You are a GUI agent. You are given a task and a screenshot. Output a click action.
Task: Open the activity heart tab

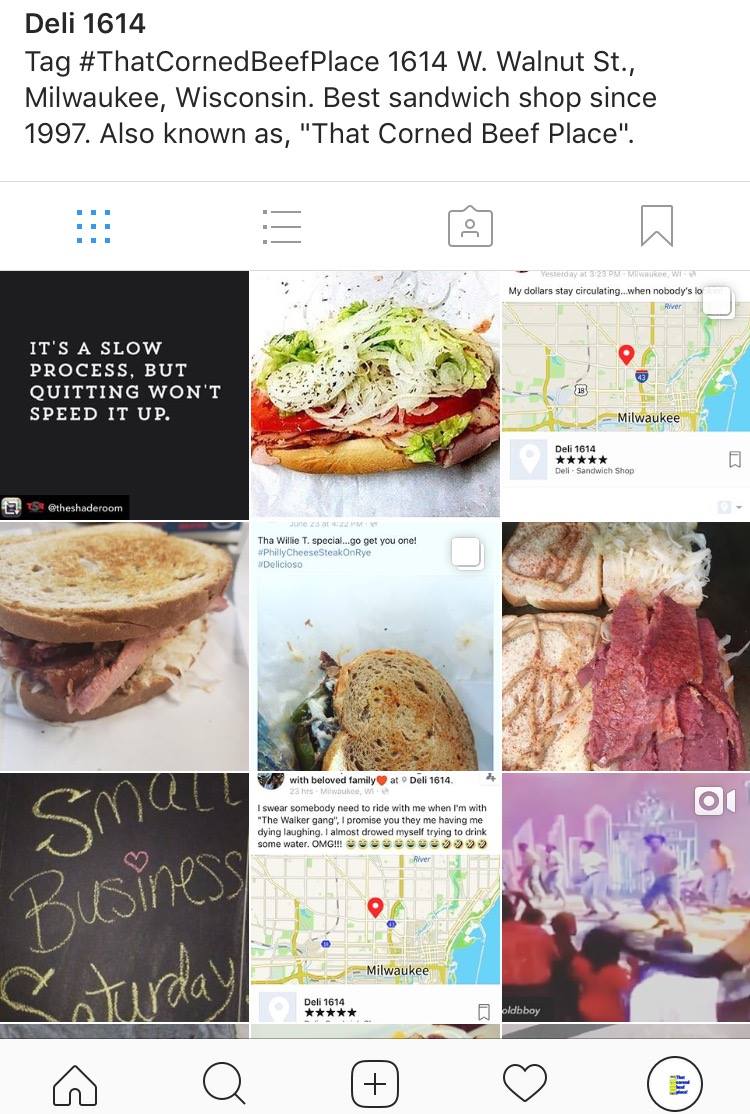pyautogui.click(x=525, y=1083)
